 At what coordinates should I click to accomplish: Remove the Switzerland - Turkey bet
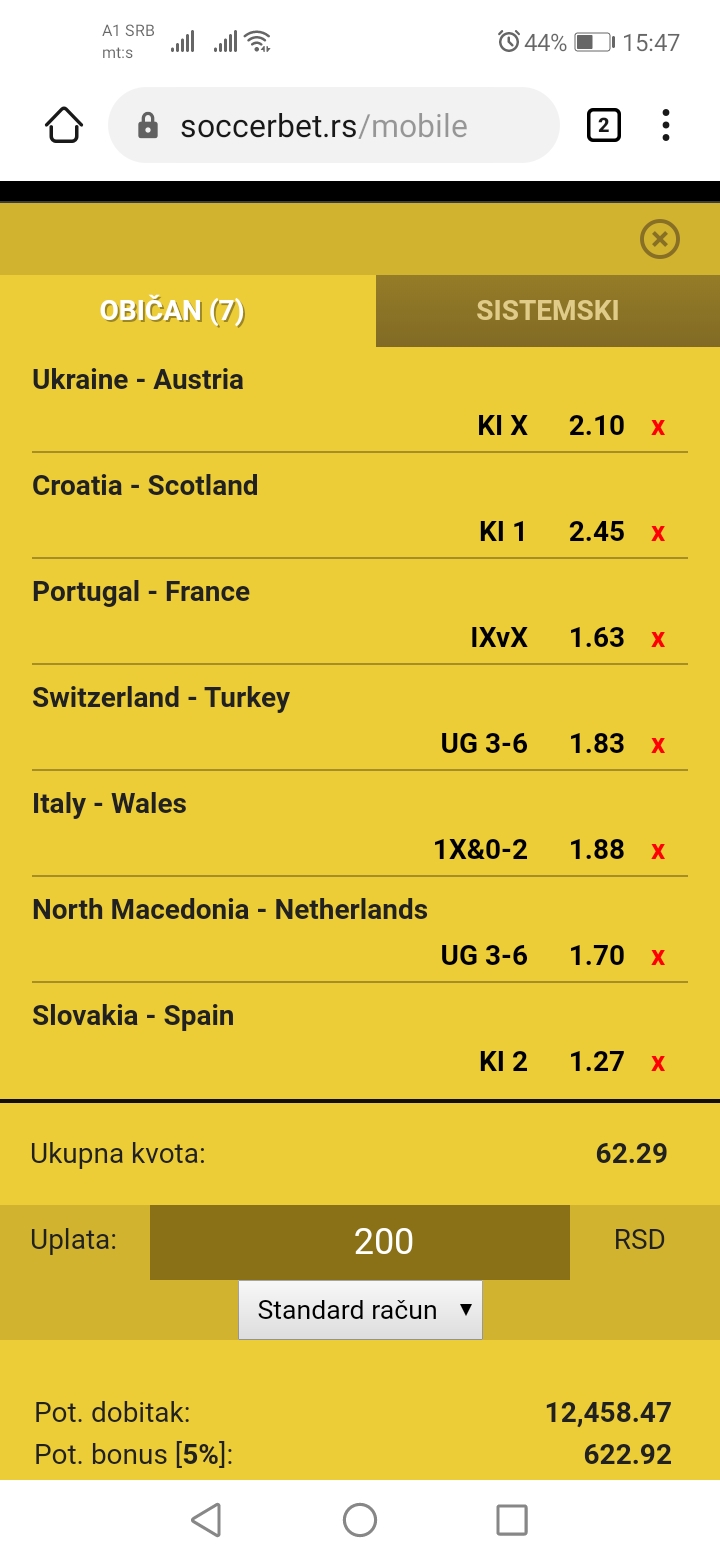click(658, 745)
